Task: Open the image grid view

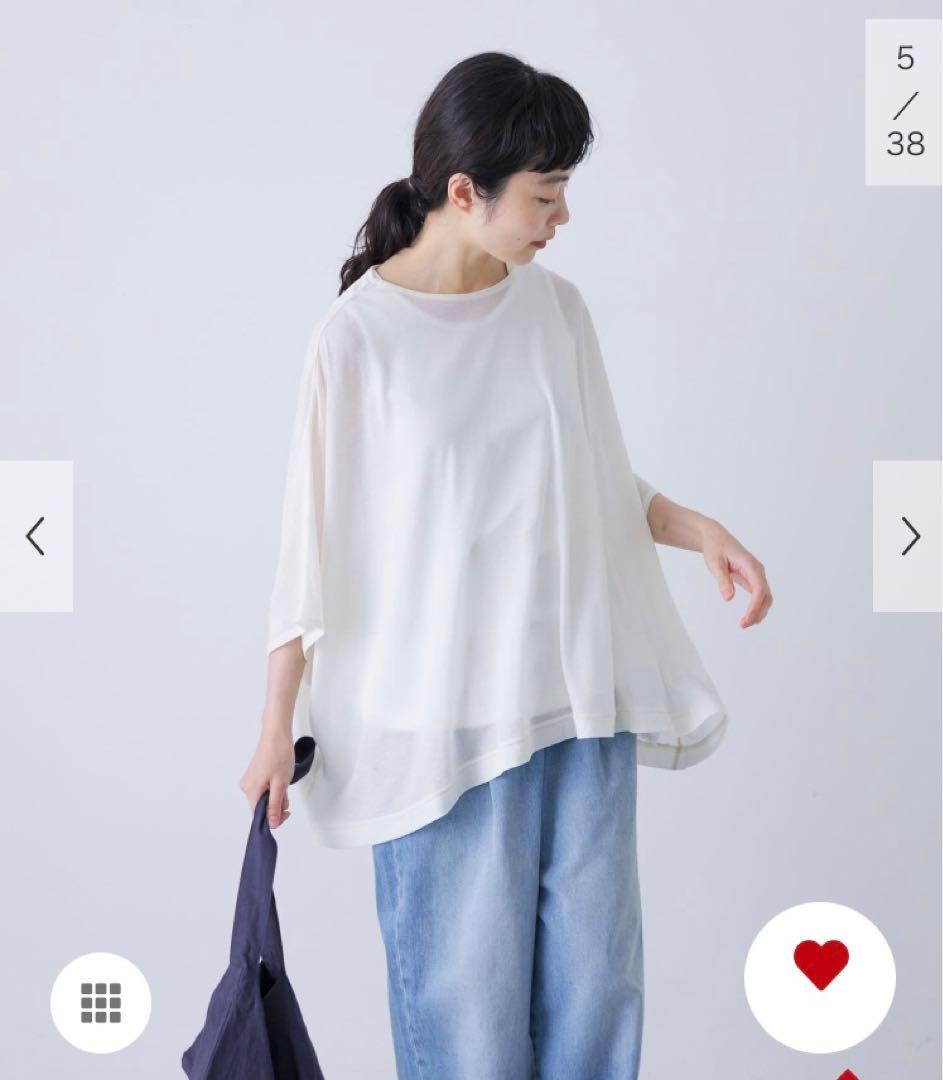Action: click(x=100, y=1002)
